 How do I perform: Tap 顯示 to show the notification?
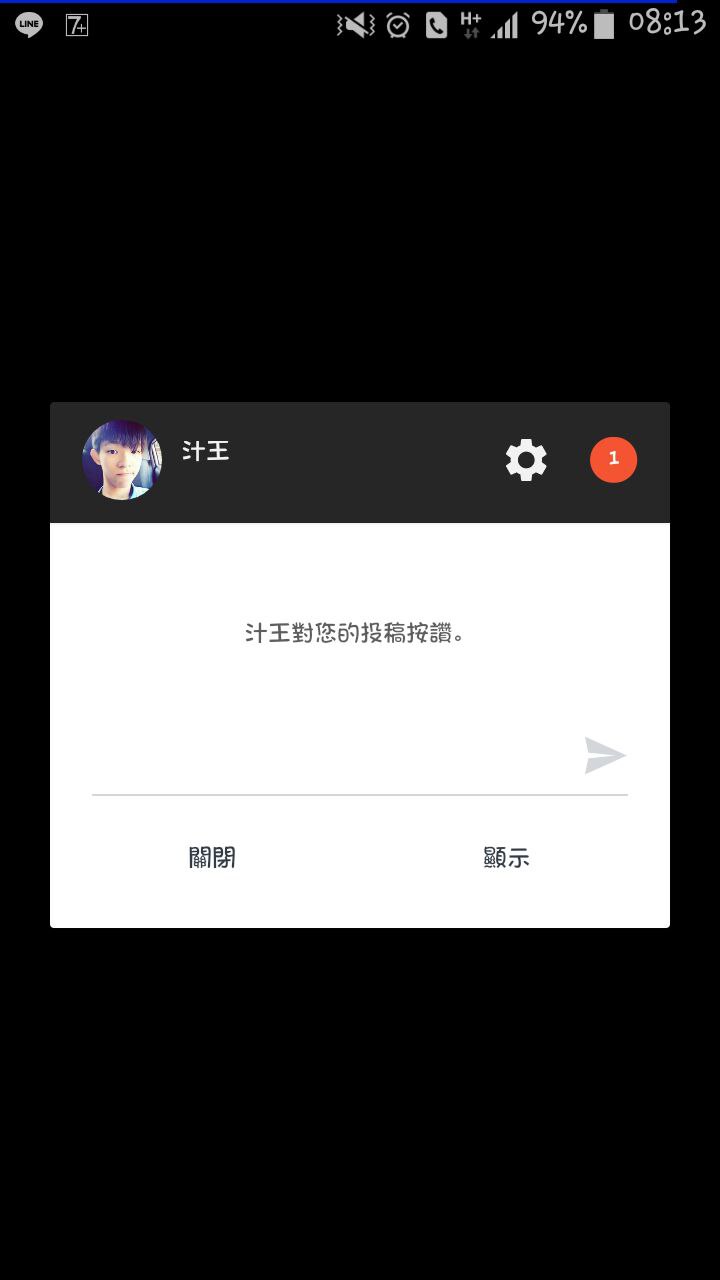tap(506, 858)
